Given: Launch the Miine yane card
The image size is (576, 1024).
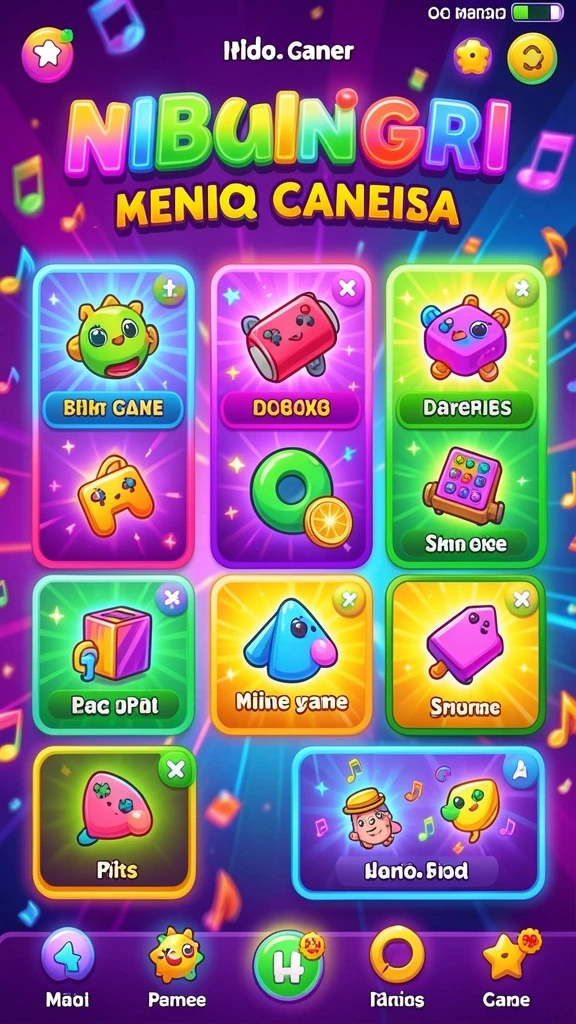Looking at the screenshot, I should coord(291,655).
